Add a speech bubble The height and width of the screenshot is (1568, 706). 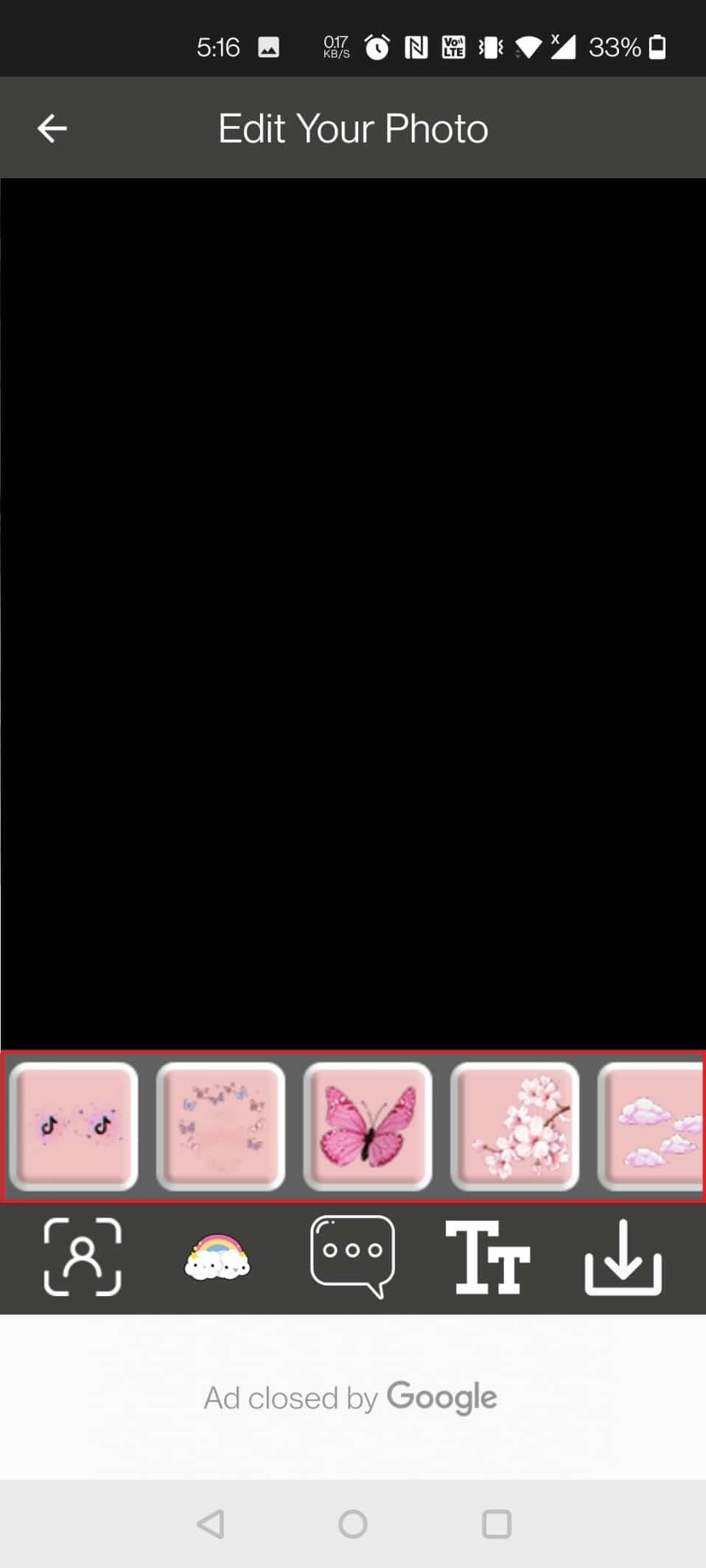352,1255
